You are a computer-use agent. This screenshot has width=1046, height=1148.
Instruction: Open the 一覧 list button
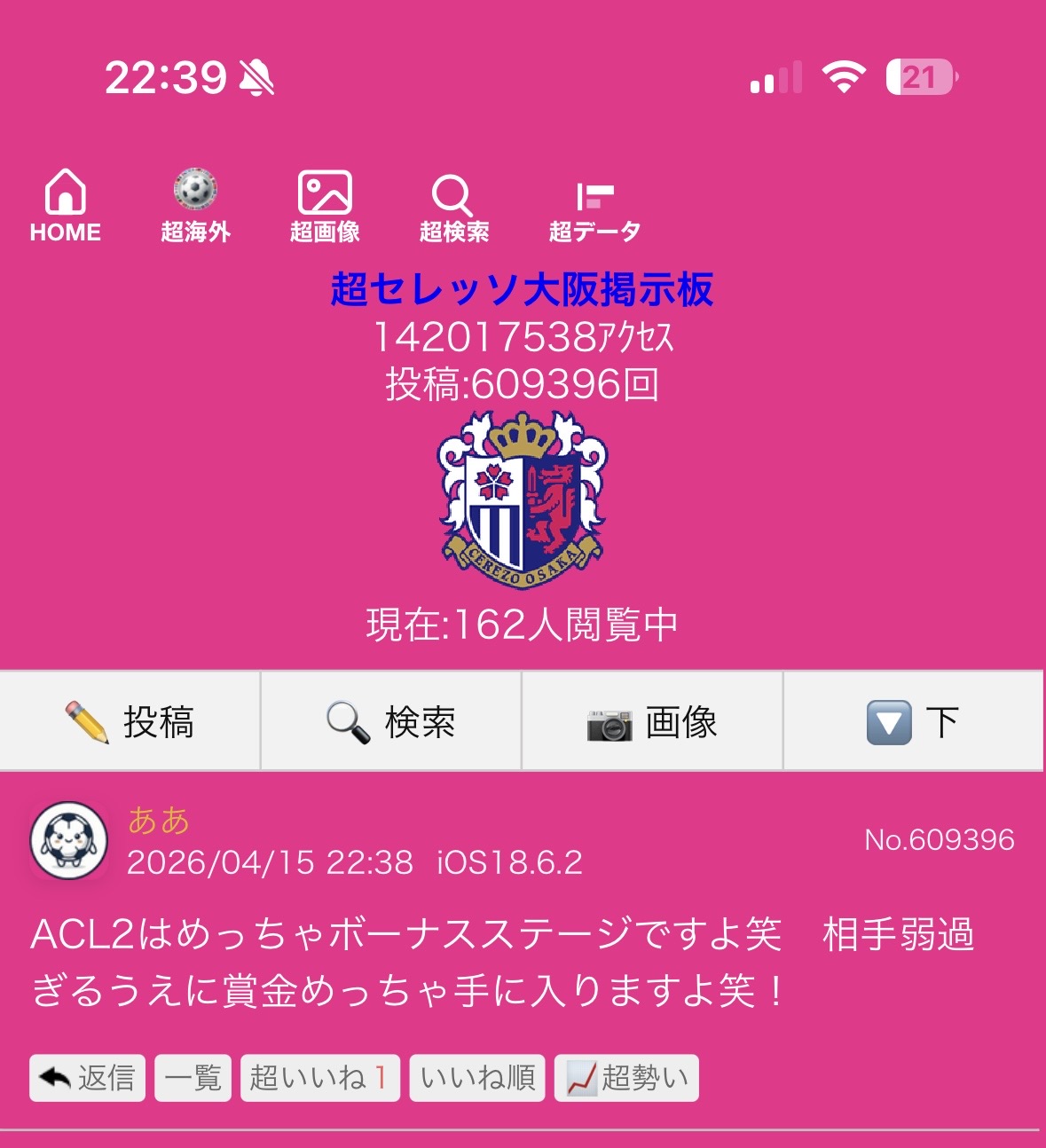[193, 1078]
